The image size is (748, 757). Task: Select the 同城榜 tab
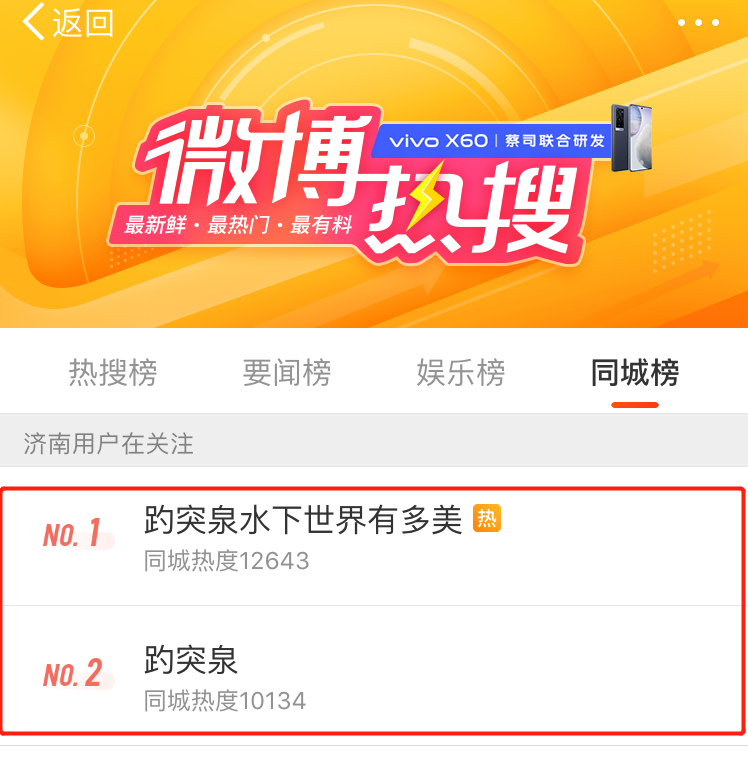coord(634,373)
